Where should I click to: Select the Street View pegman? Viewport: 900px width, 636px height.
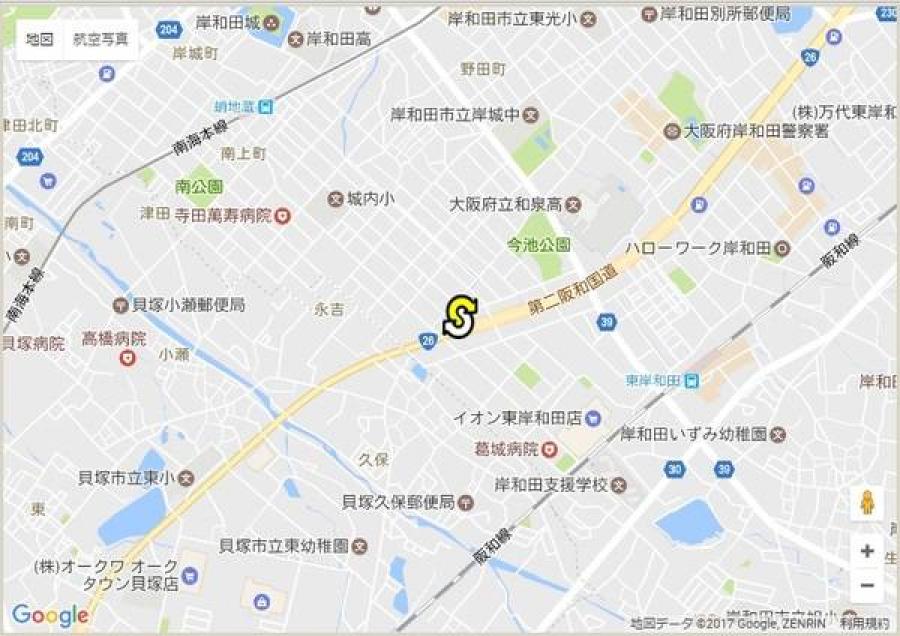[x=866, y=503]
